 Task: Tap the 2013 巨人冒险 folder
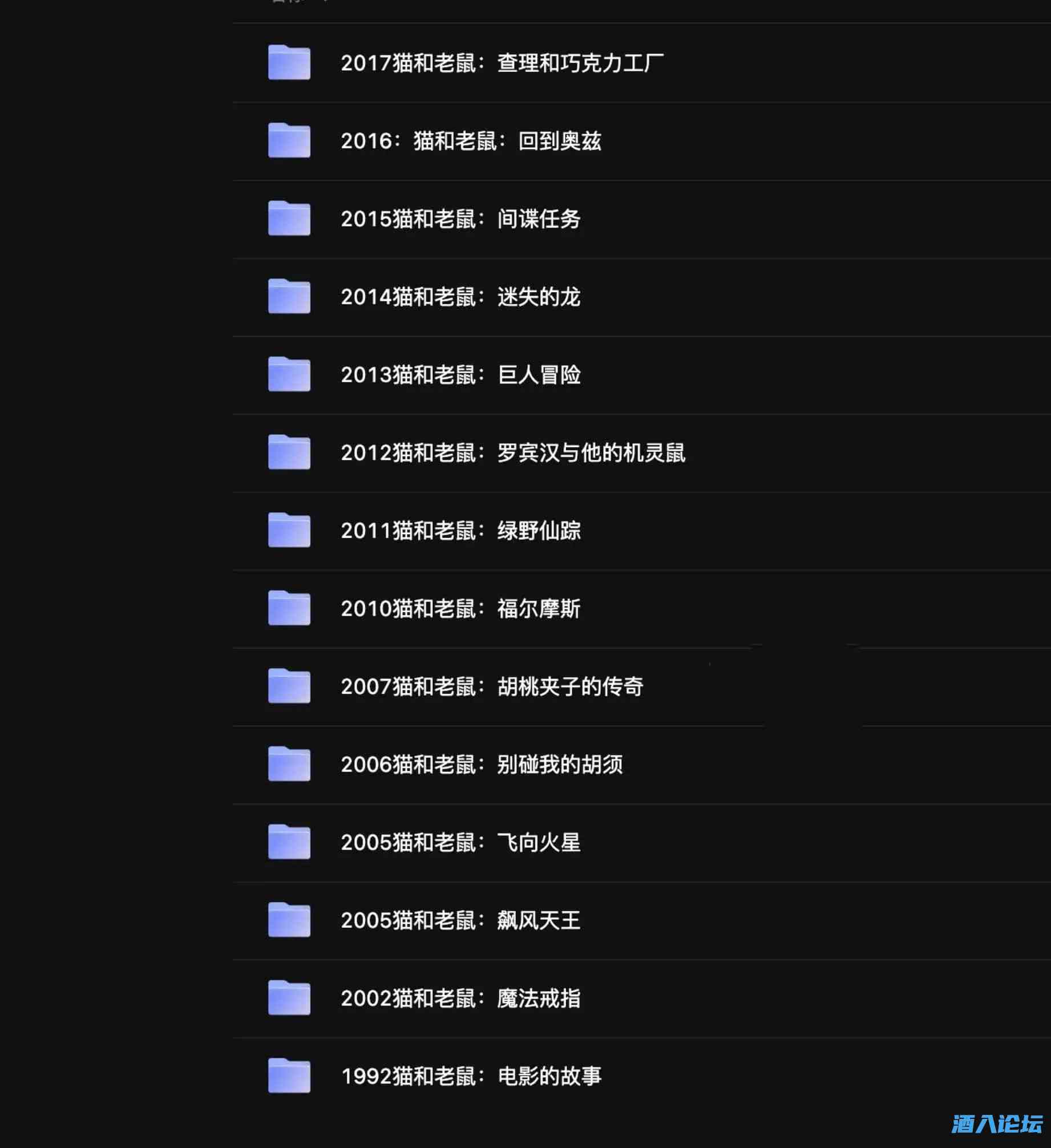pos(460,375)
